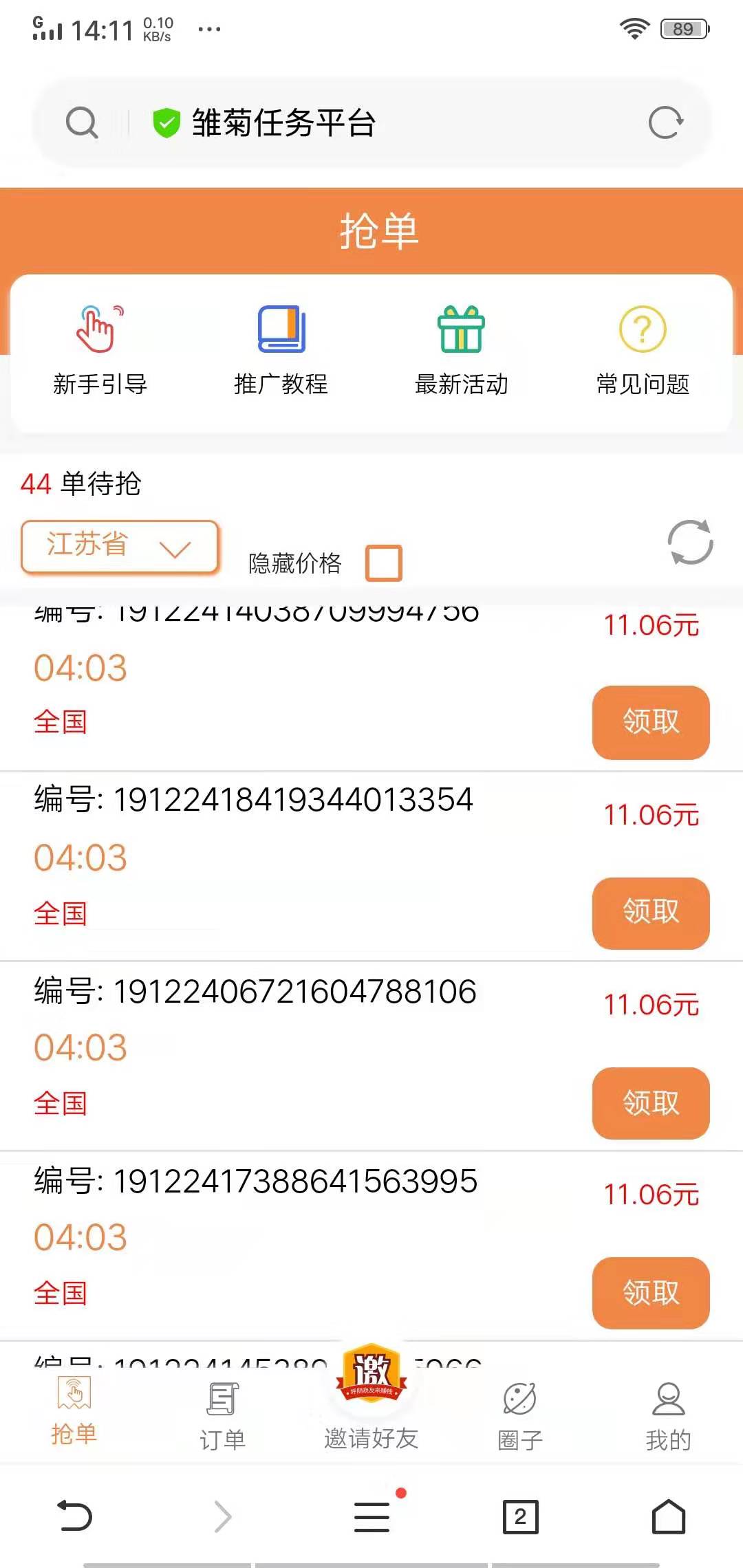This screenshot has height=1568, width=743.
Task: Open the browser menu with notification dot
Action: (371, 1518)
